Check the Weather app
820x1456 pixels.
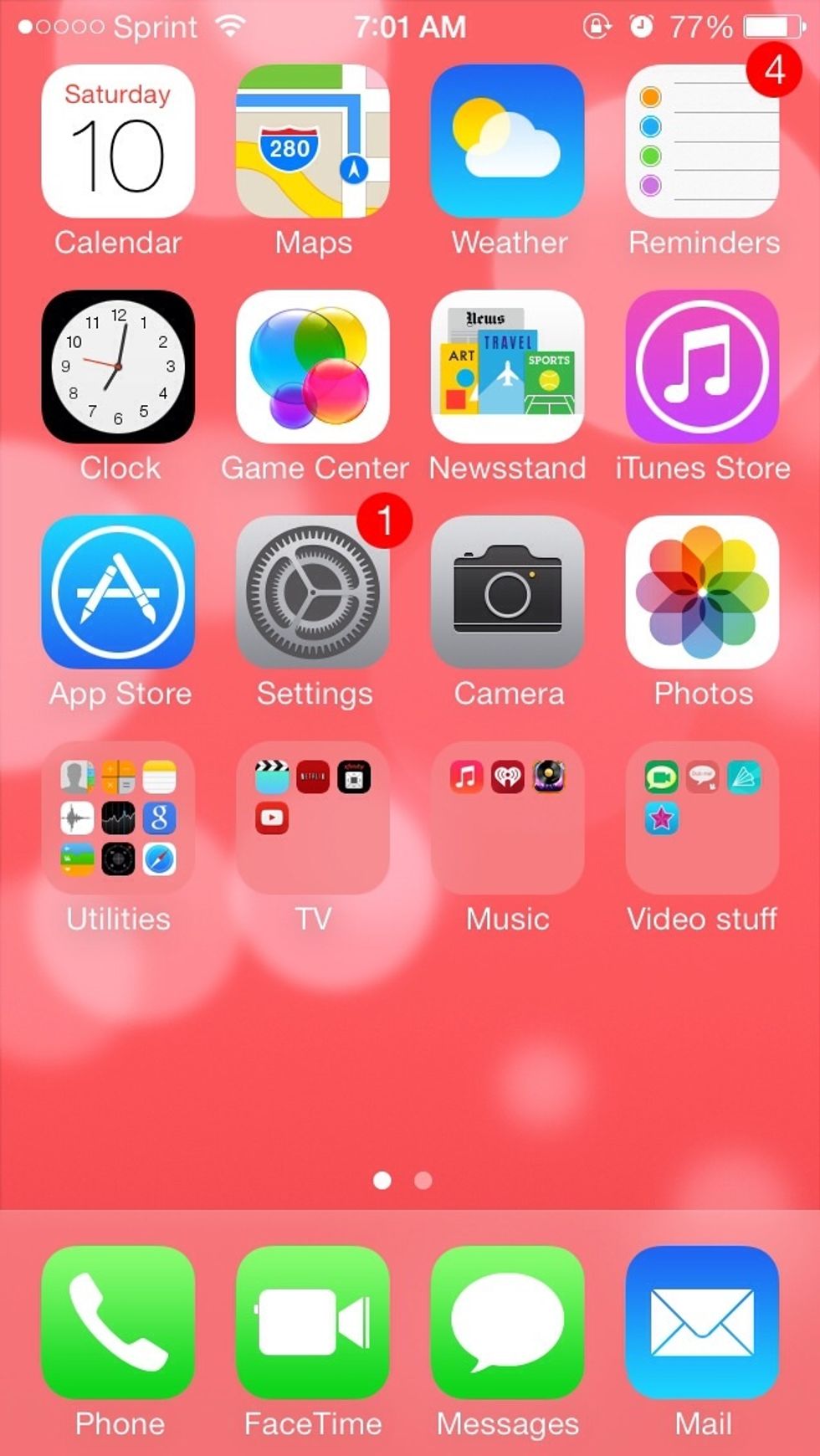pyautogui.click(x=507, y=141)
